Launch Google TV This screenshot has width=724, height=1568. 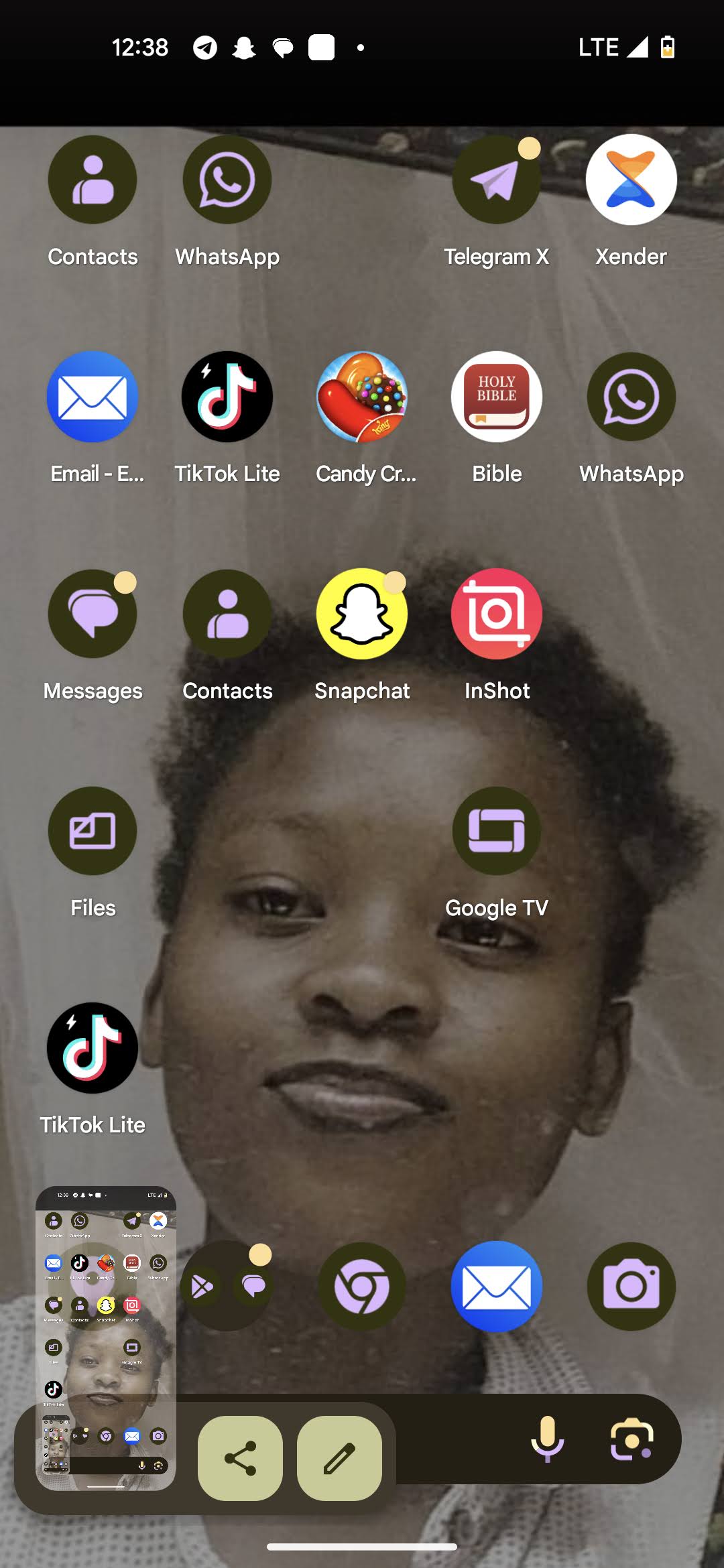coord(496,831)
